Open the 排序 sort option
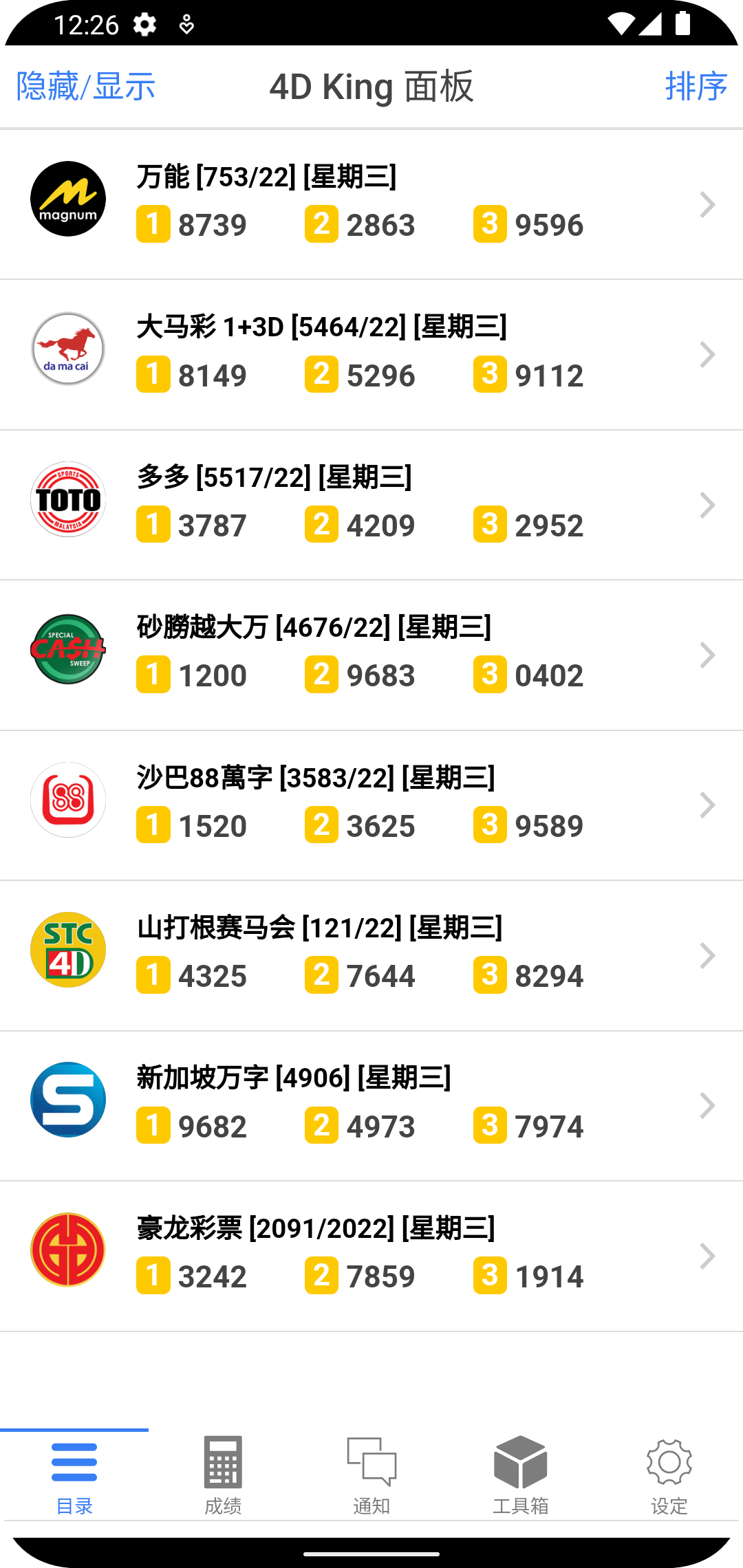Screen dimensions: 743x1568 click(696, 87)
